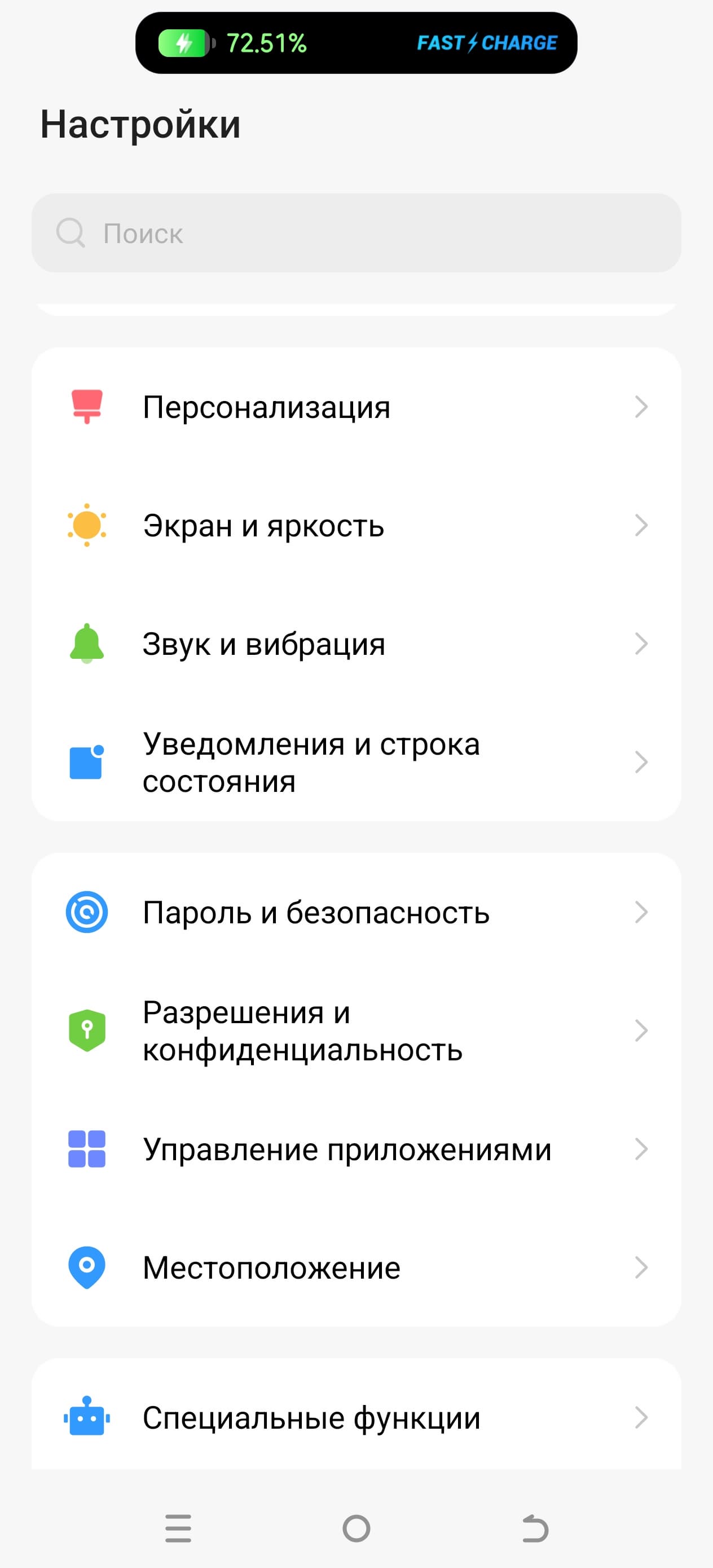Open Персонализация settings
Screen dimensions: 713x1568
coord(356,407)
